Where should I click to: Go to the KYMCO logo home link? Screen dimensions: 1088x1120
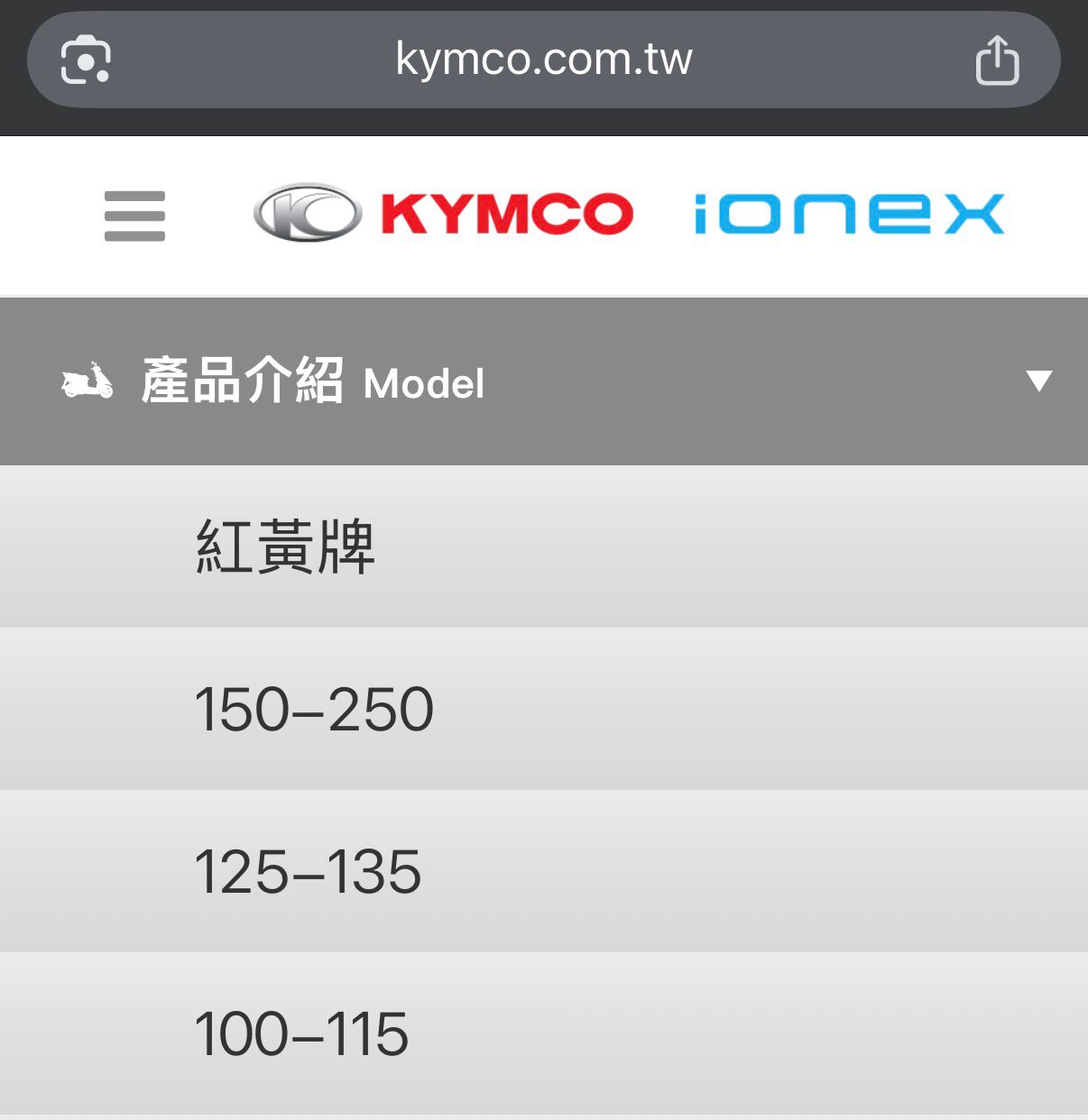click(443, 214)
